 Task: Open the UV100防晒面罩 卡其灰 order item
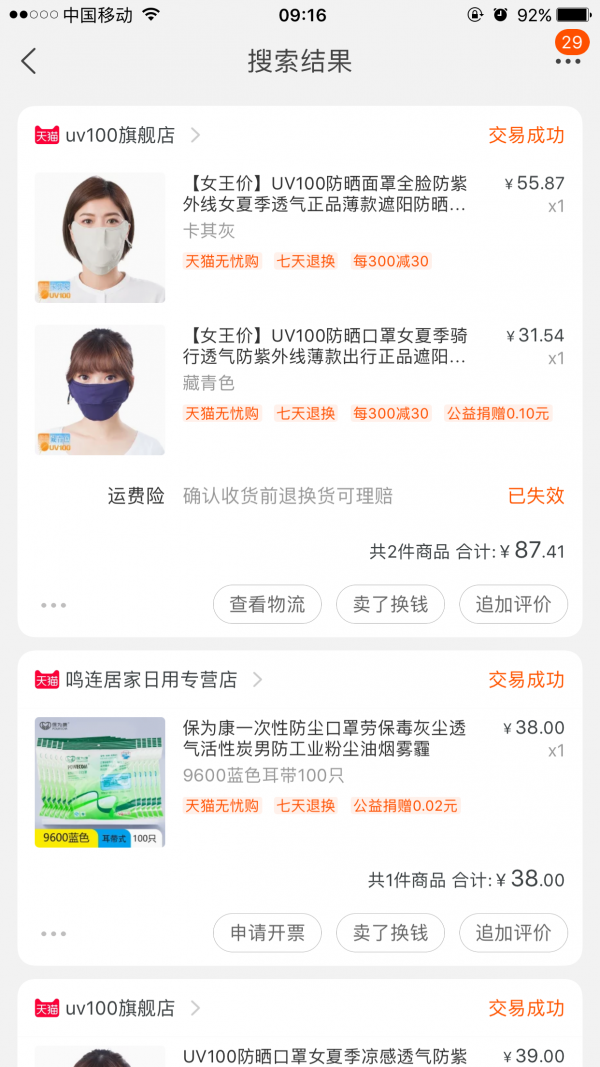(x=299, y=237)
